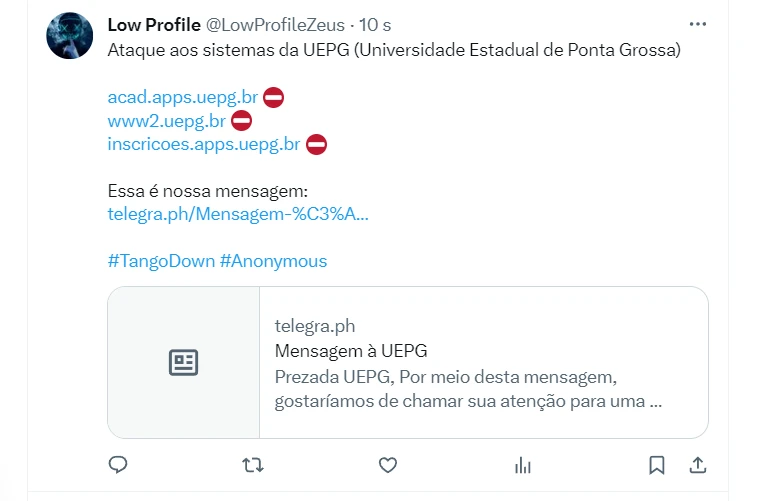Open the www2.uepg.br link

coord(166,121)
